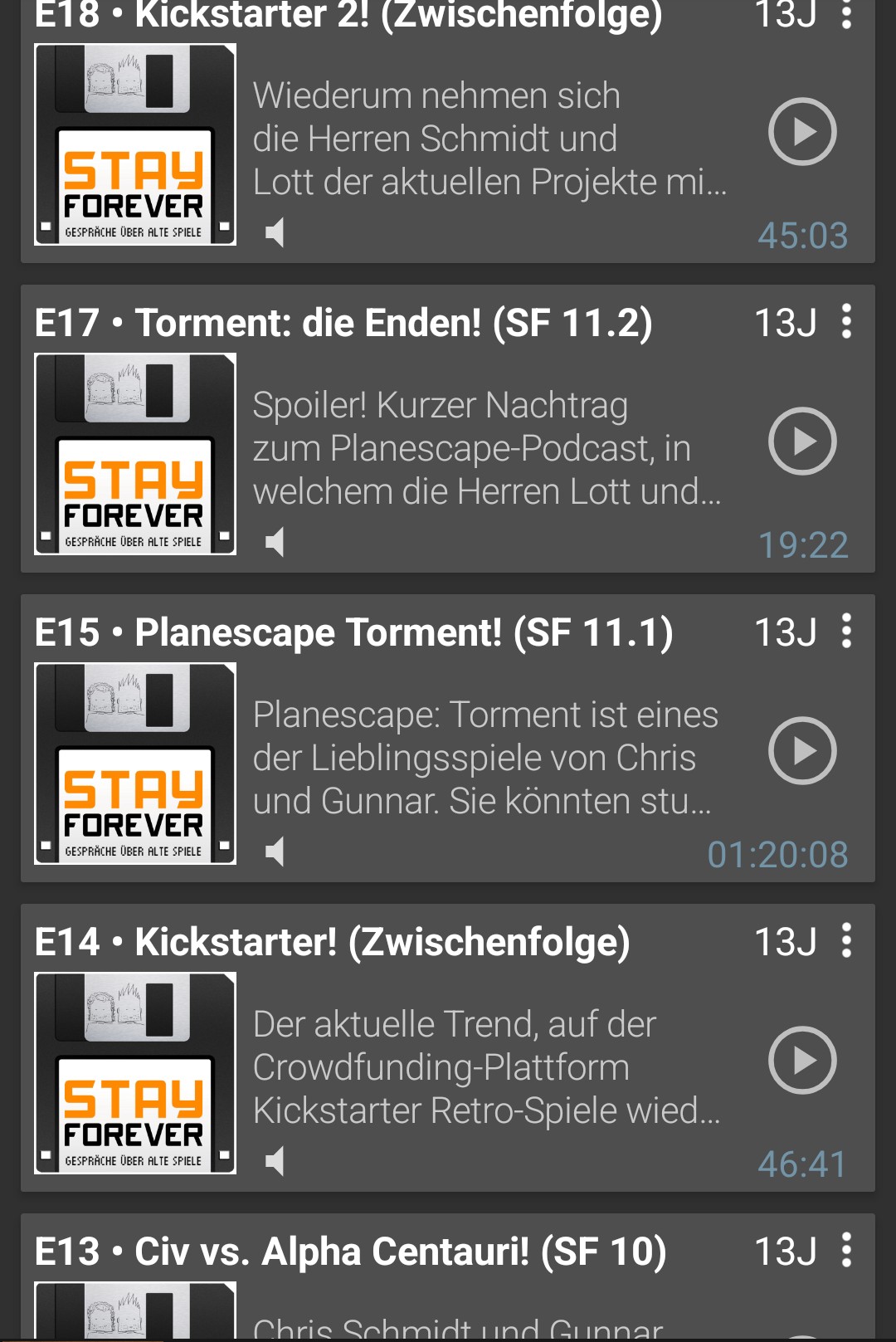Play episode E18 Kickstarter 2!
896x1342 pixels.
tap(802, 132)
